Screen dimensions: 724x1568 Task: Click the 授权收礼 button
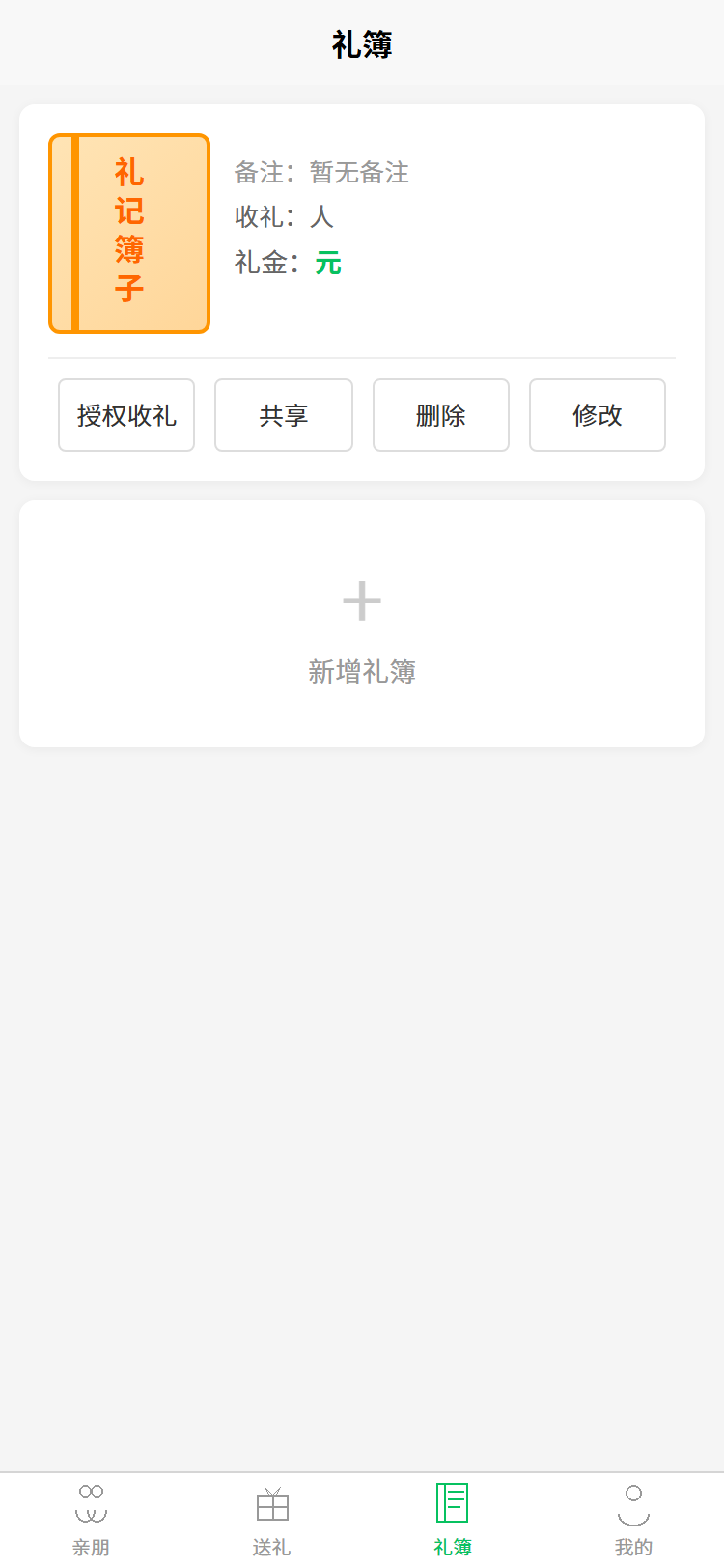pyautogui.click(x=126, y=415)
